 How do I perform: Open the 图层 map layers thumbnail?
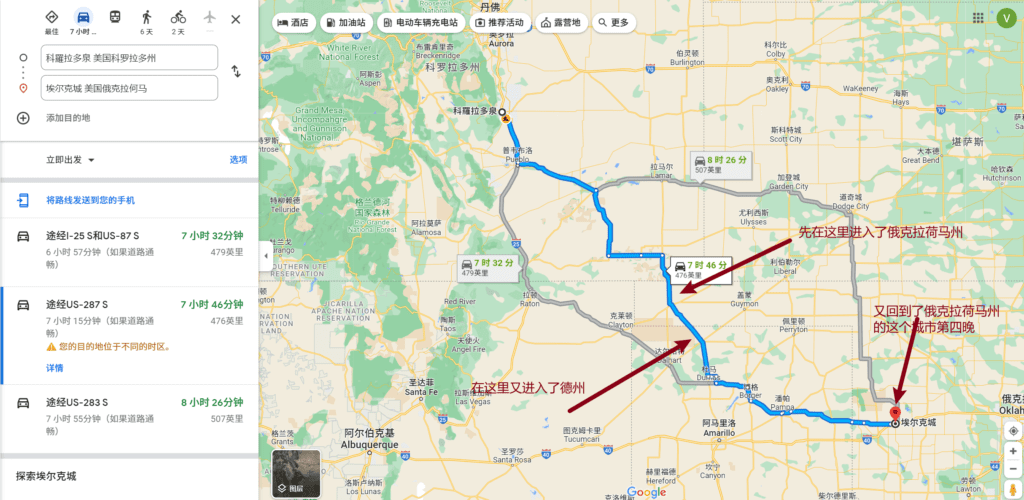[x=295, y=473]
